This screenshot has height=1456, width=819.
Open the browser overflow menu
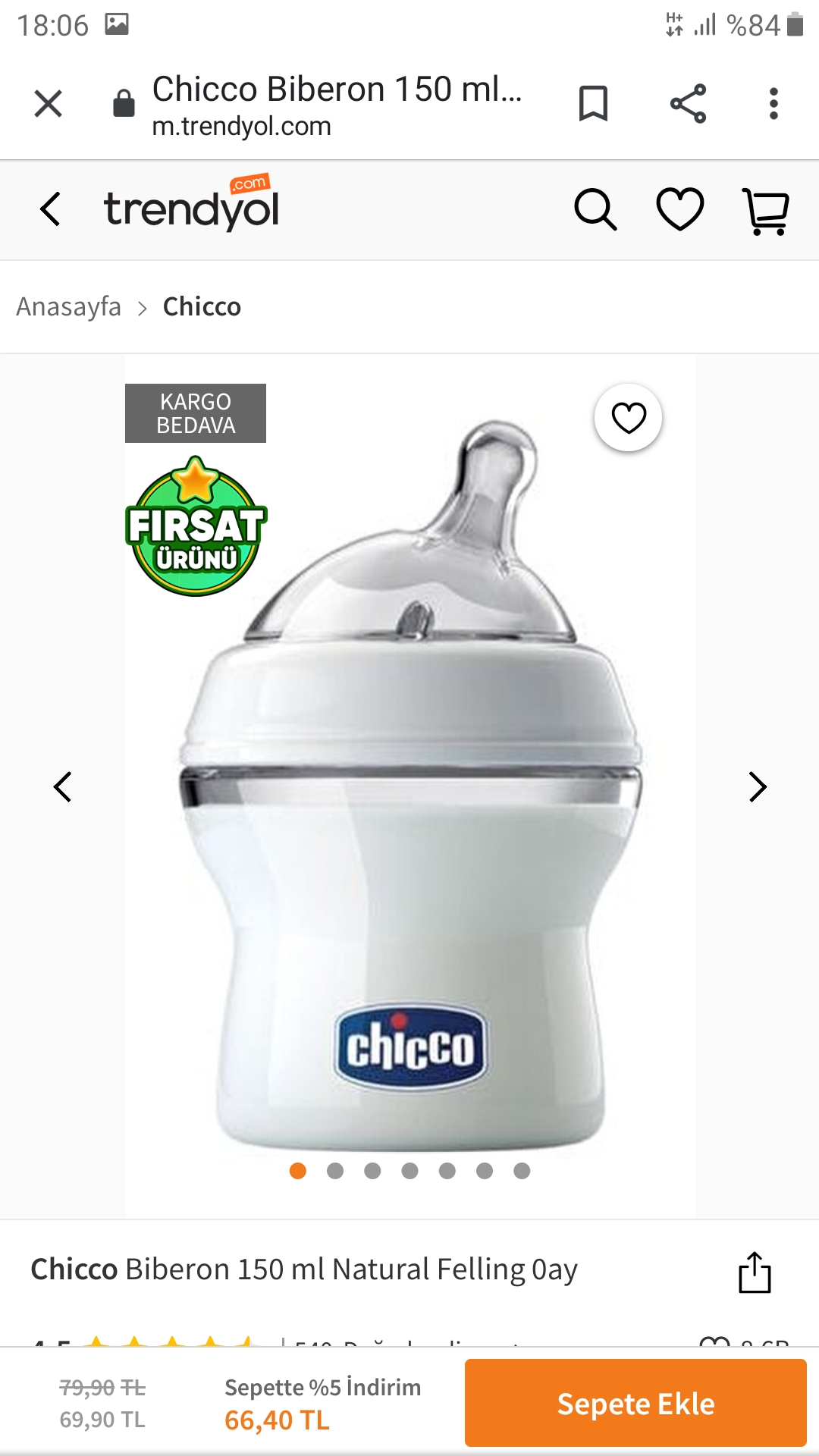[773, 104]
